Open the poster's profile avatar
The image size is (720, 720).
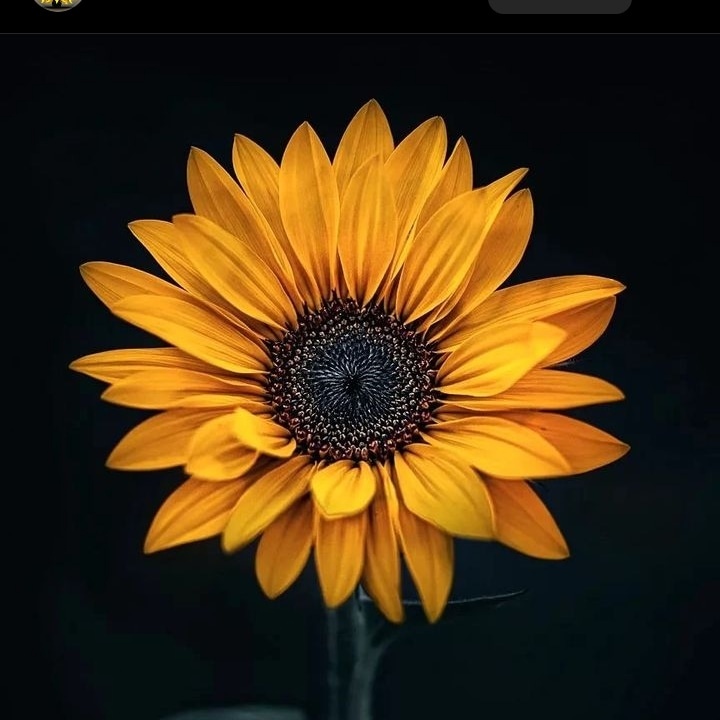tap(57, 4)
